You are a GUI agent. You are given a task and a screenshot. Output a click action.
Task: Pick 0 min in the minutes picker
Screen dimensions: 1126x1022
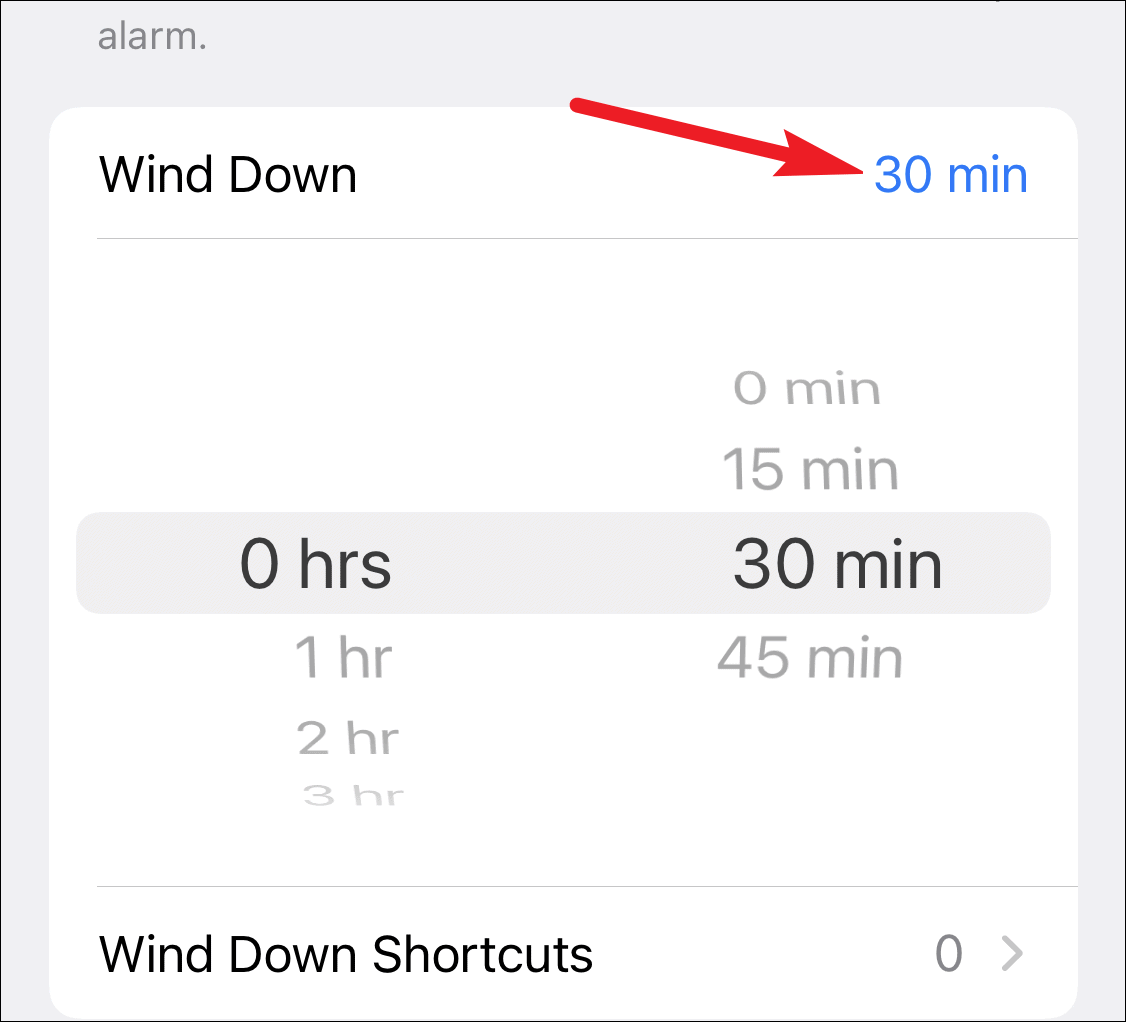(807, 389)
